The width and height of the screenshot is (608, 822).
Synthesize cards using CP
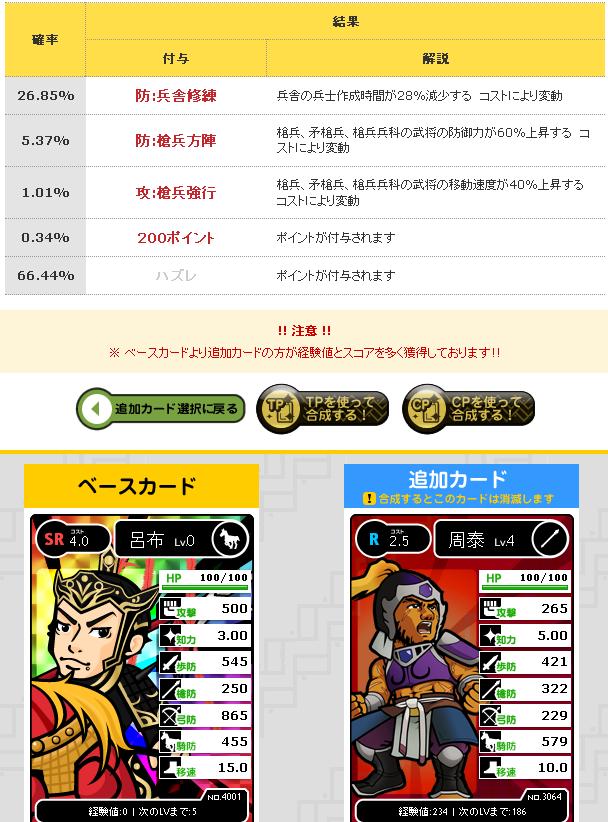pyautogui.click(x=469, y=409)
